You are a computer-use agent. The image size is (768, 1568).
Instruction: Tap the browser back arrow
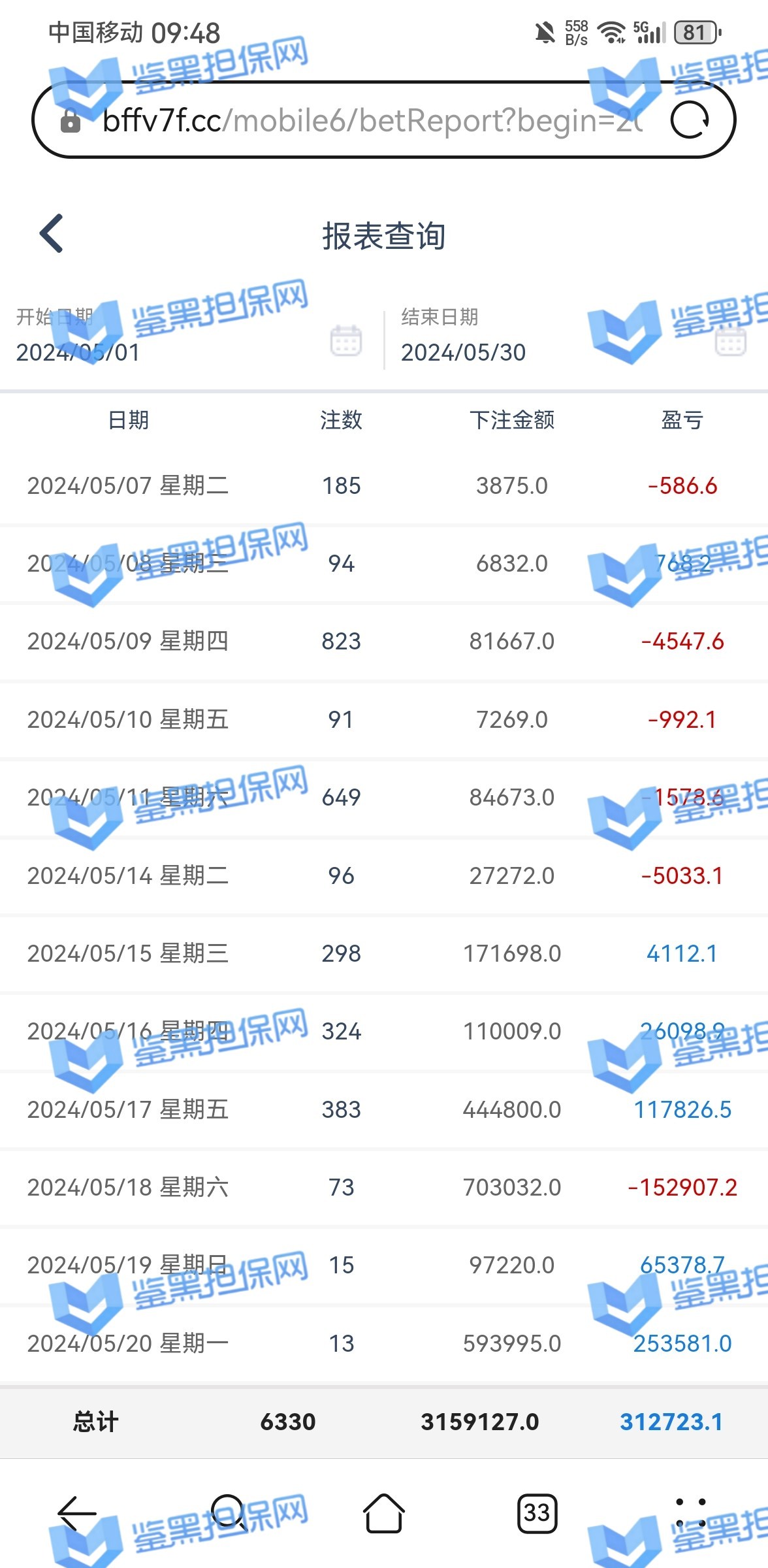click(77, 1513)
